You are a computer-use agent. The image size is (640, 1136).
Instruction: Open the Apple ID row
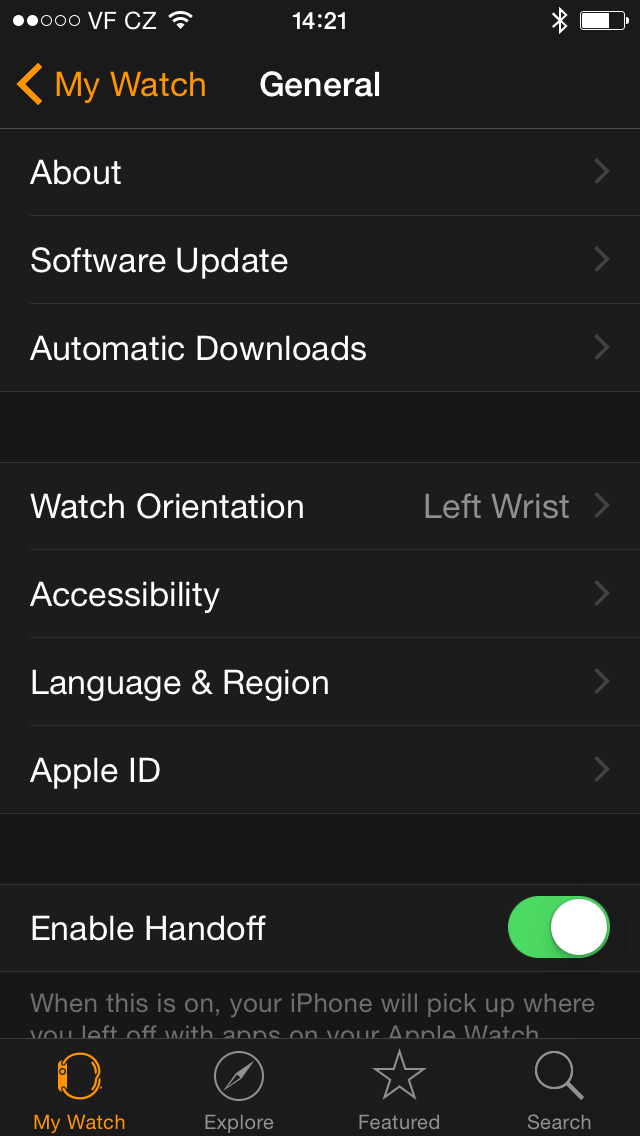[320, 769]
